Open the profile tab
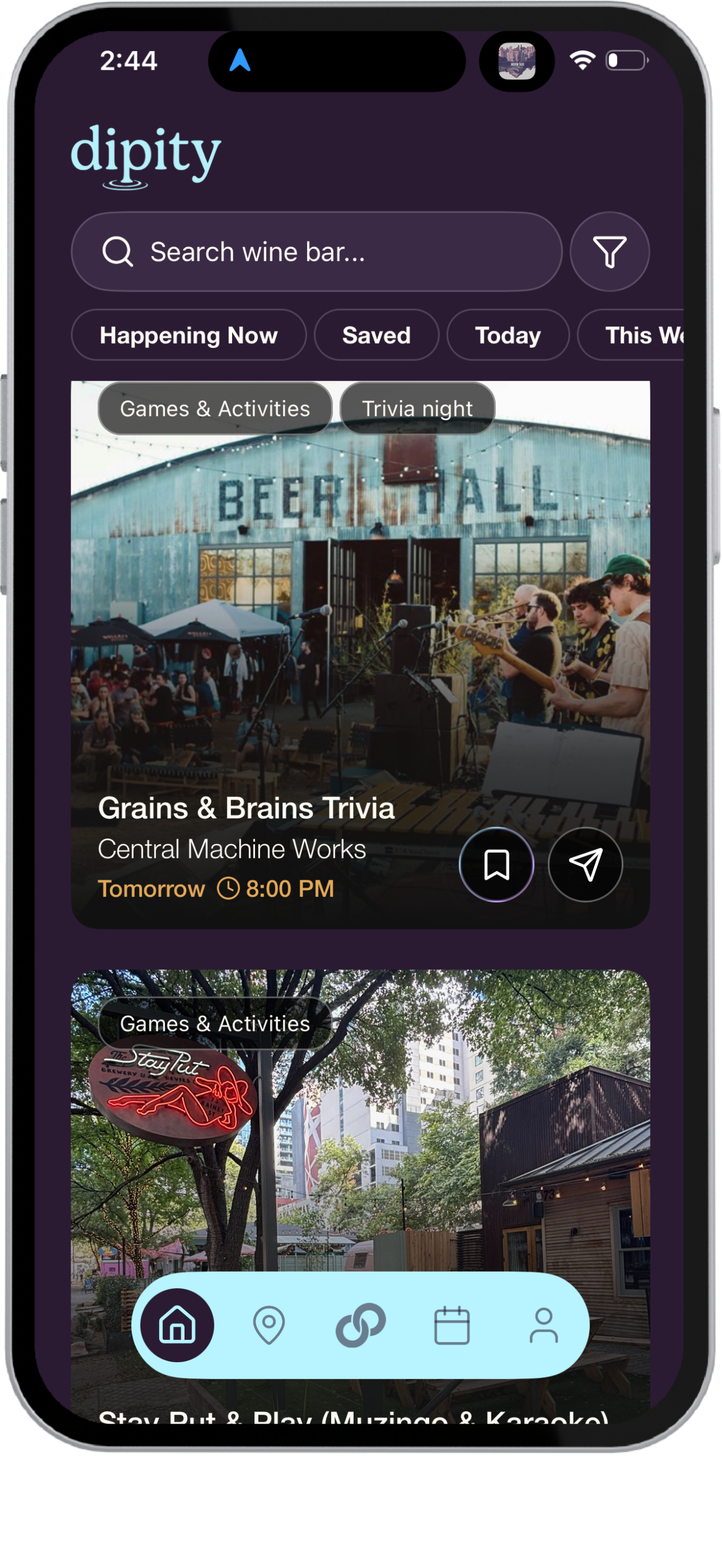Screen dimensions: 722x1568 point(544,1324)
